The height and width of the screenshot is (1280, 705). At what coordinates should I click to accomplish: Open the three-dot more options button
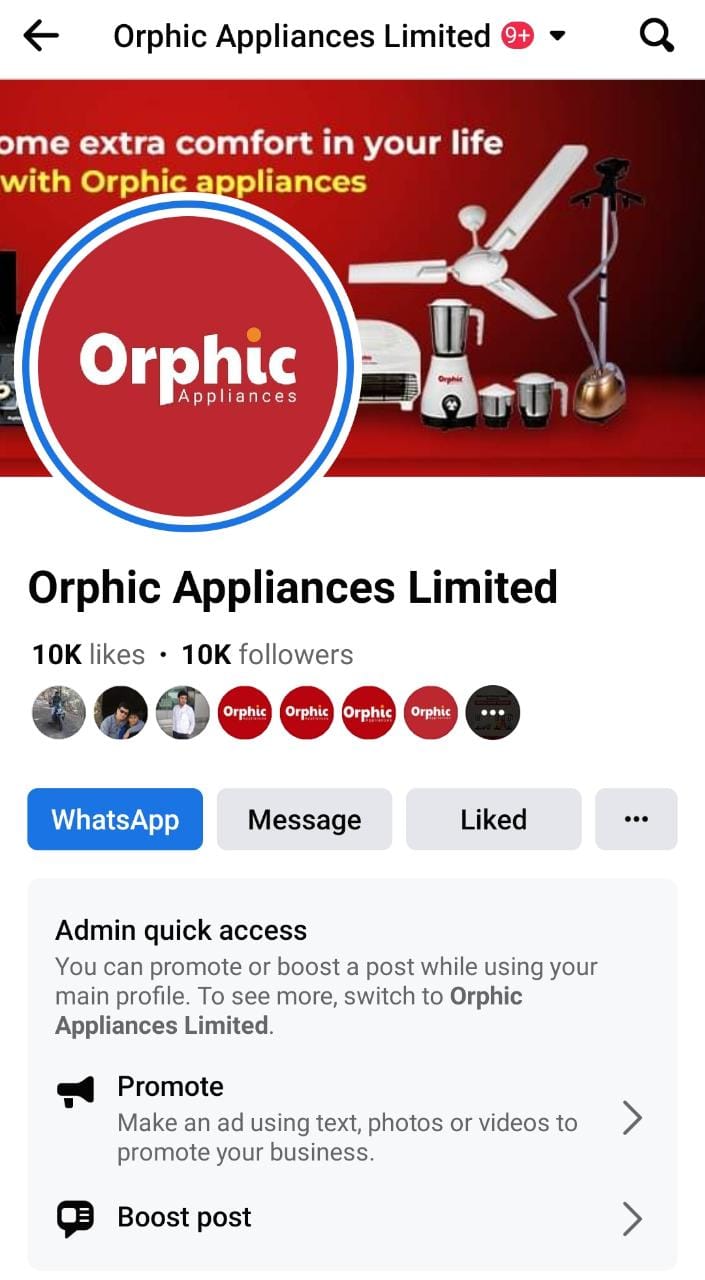pos(636,820)
